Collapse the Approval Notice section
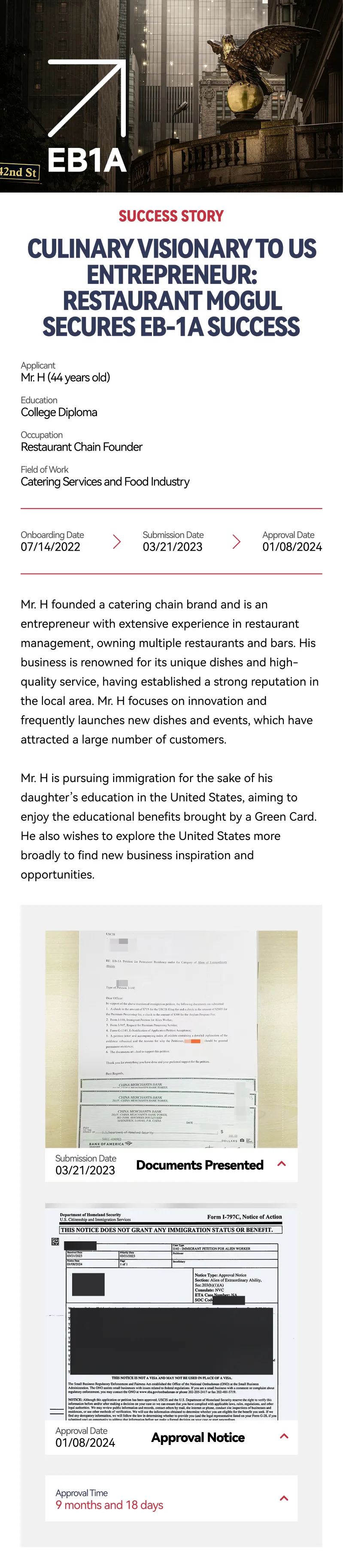343x1568 pixels. [x=283, y=1436]
